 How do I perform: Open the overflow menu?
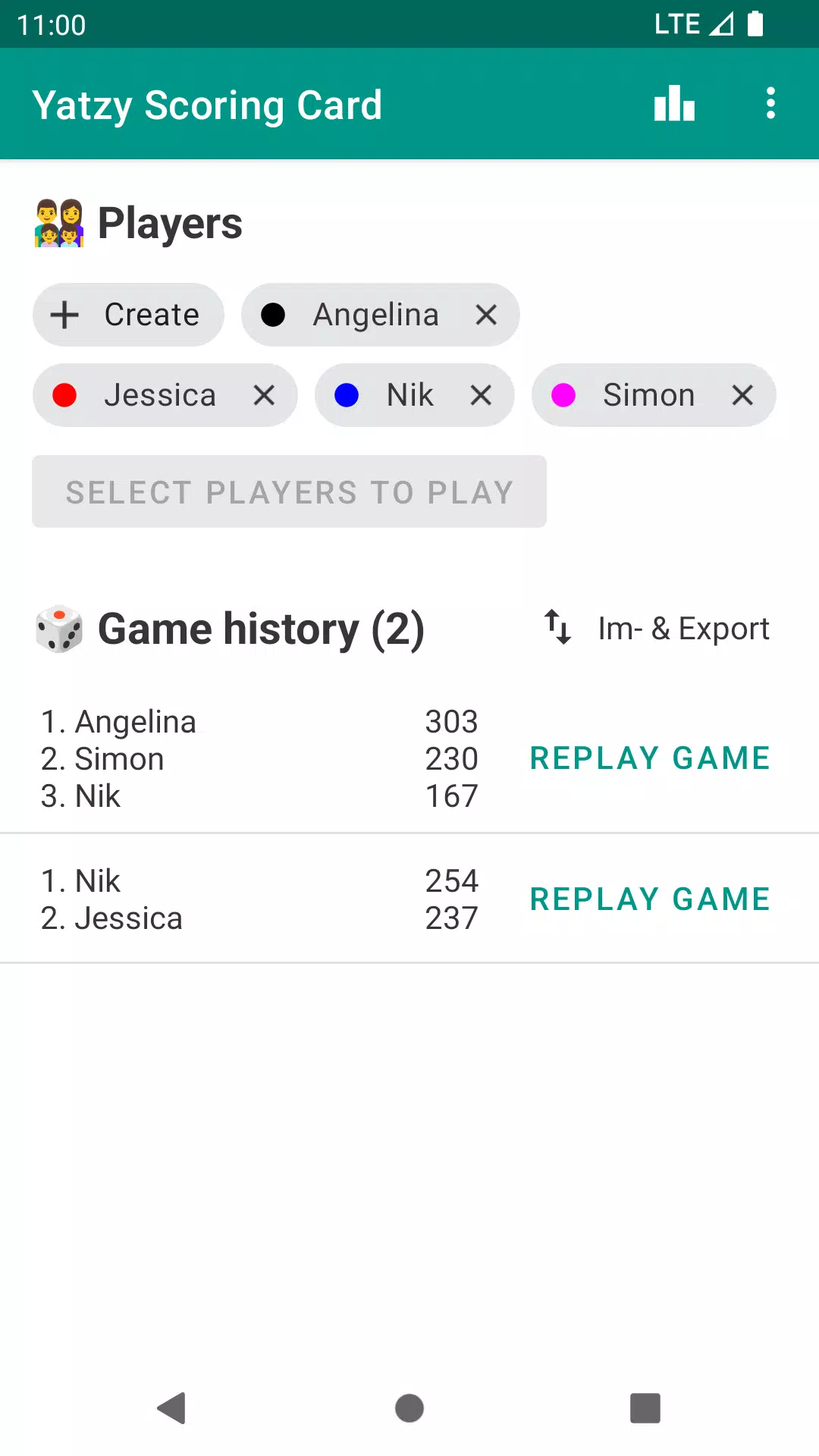(770, 104)
